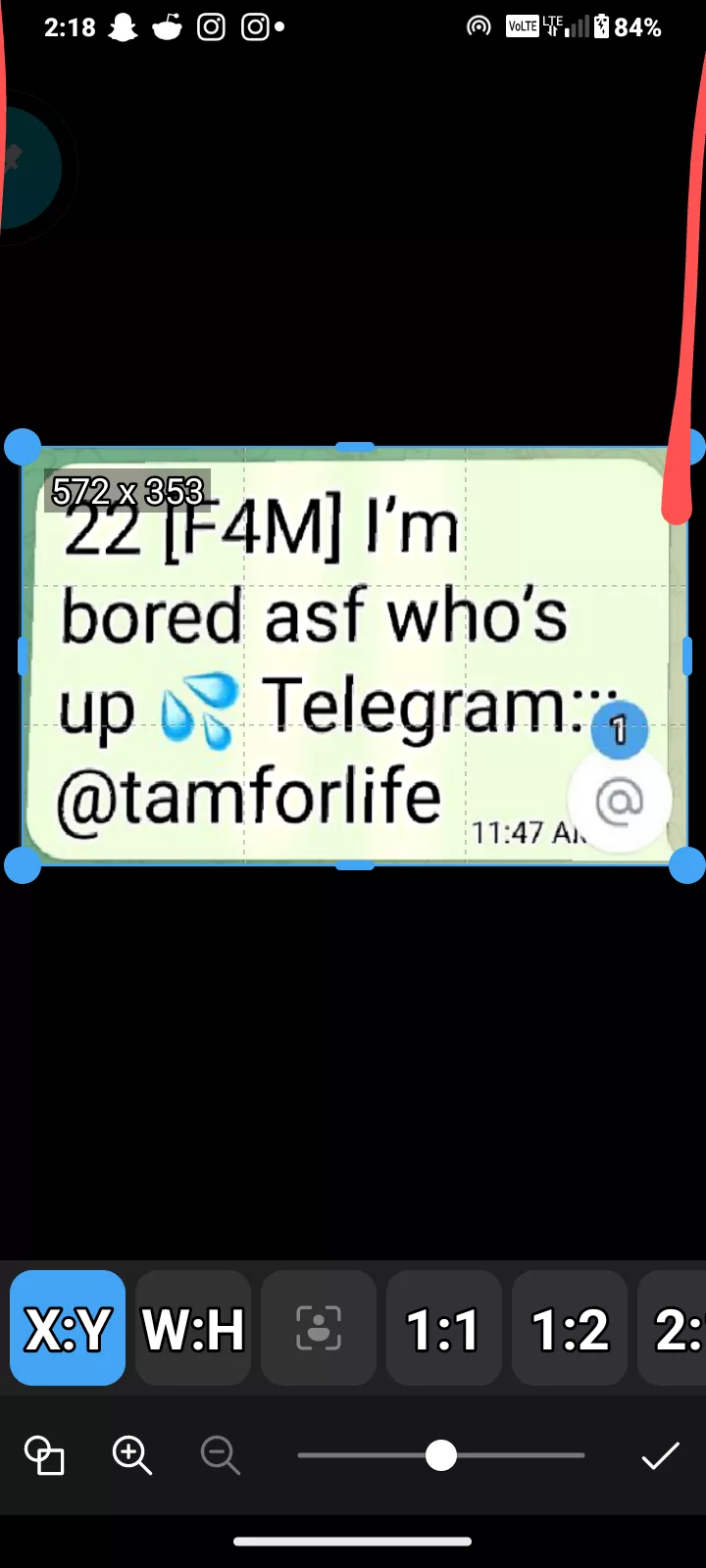Zoom in with the magnifier plus
706x1568 pixels.
tap(131, 1455)
